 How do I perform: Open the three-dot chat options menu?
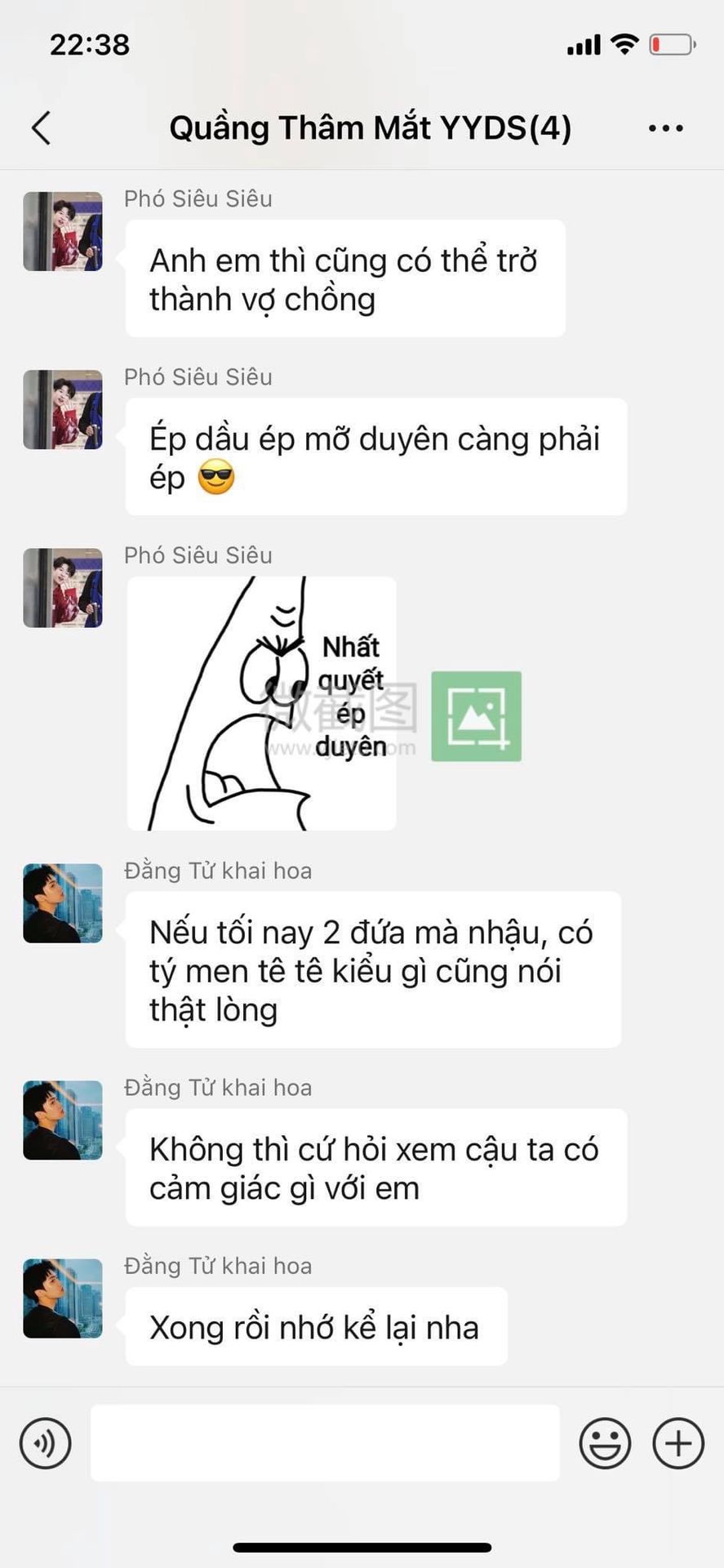pyautogui.click(x=666, y=128)
